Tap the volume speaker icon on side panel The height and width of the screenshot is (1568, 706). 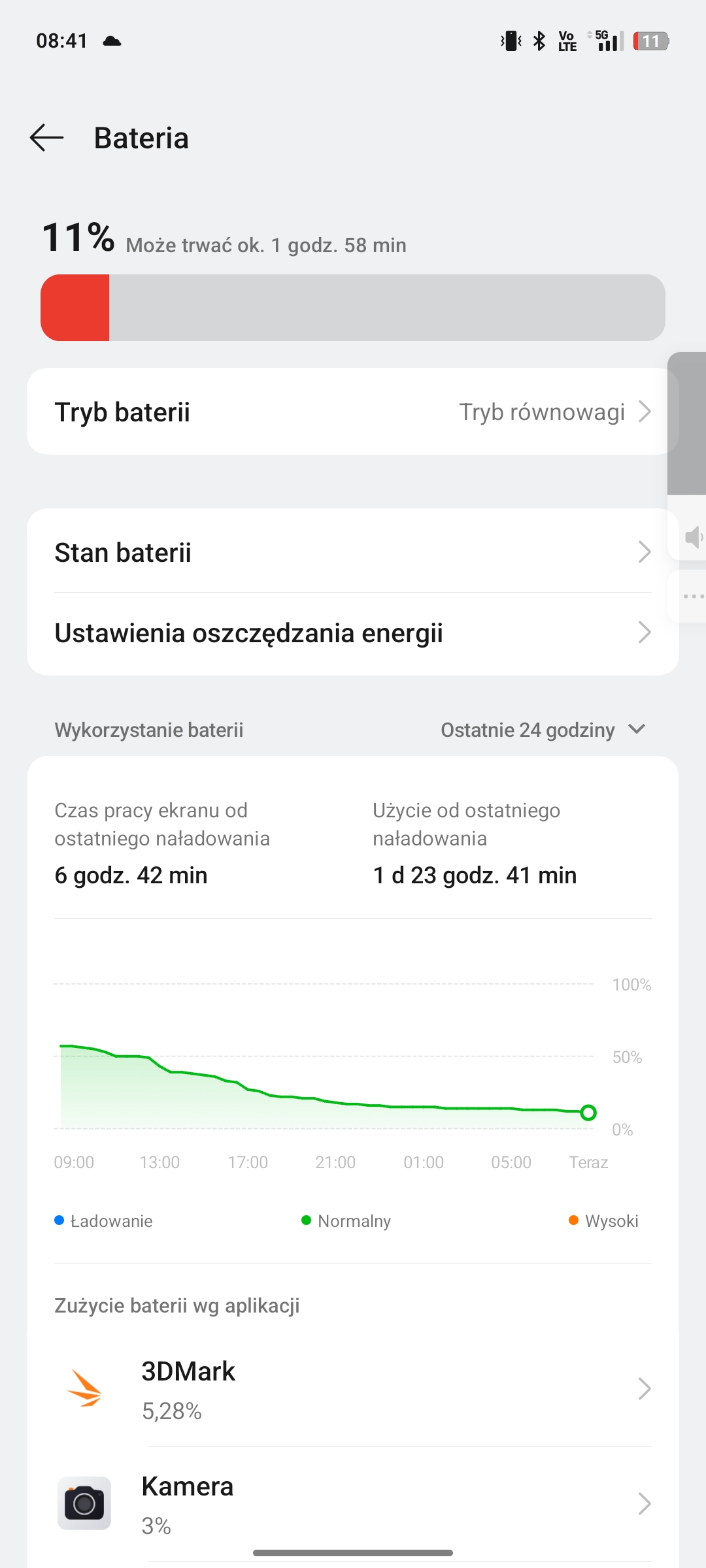(693, 537)
